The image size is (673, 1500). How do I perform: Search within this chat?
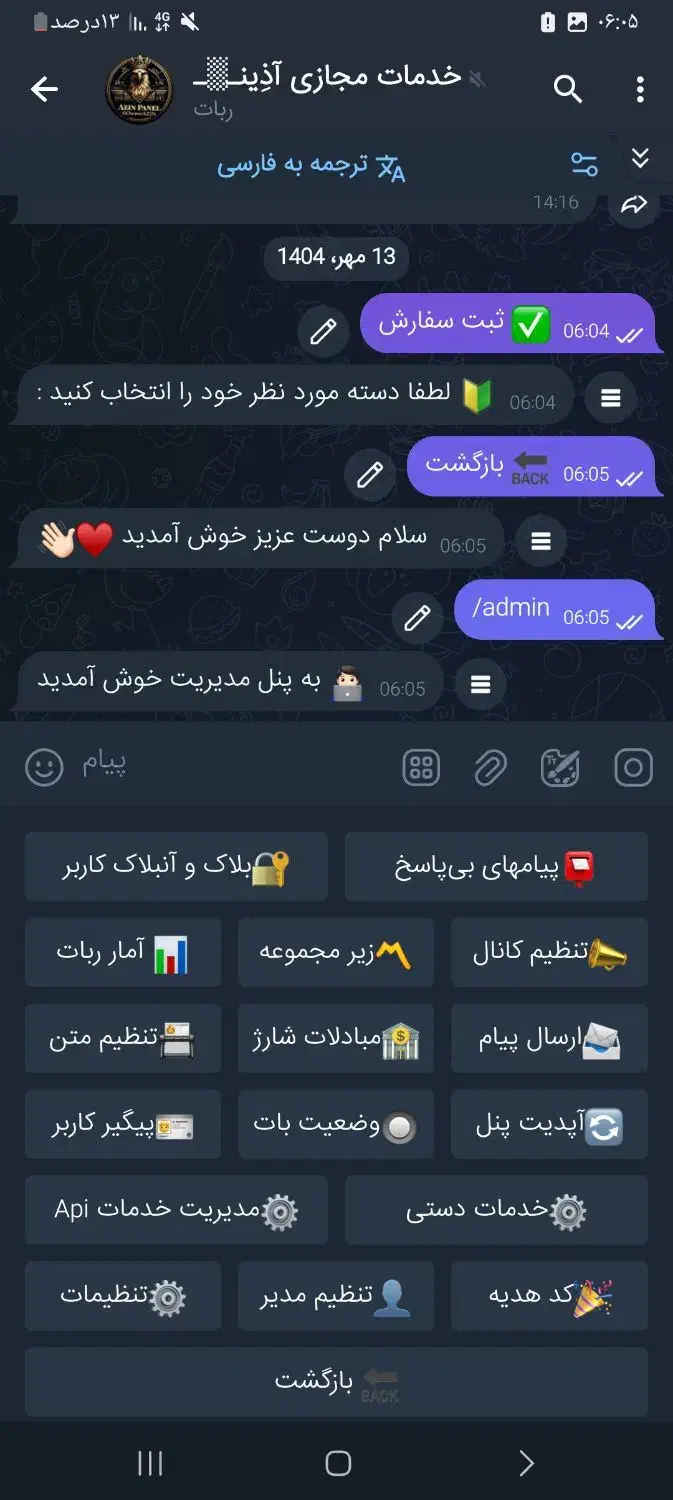coord(568,89)
